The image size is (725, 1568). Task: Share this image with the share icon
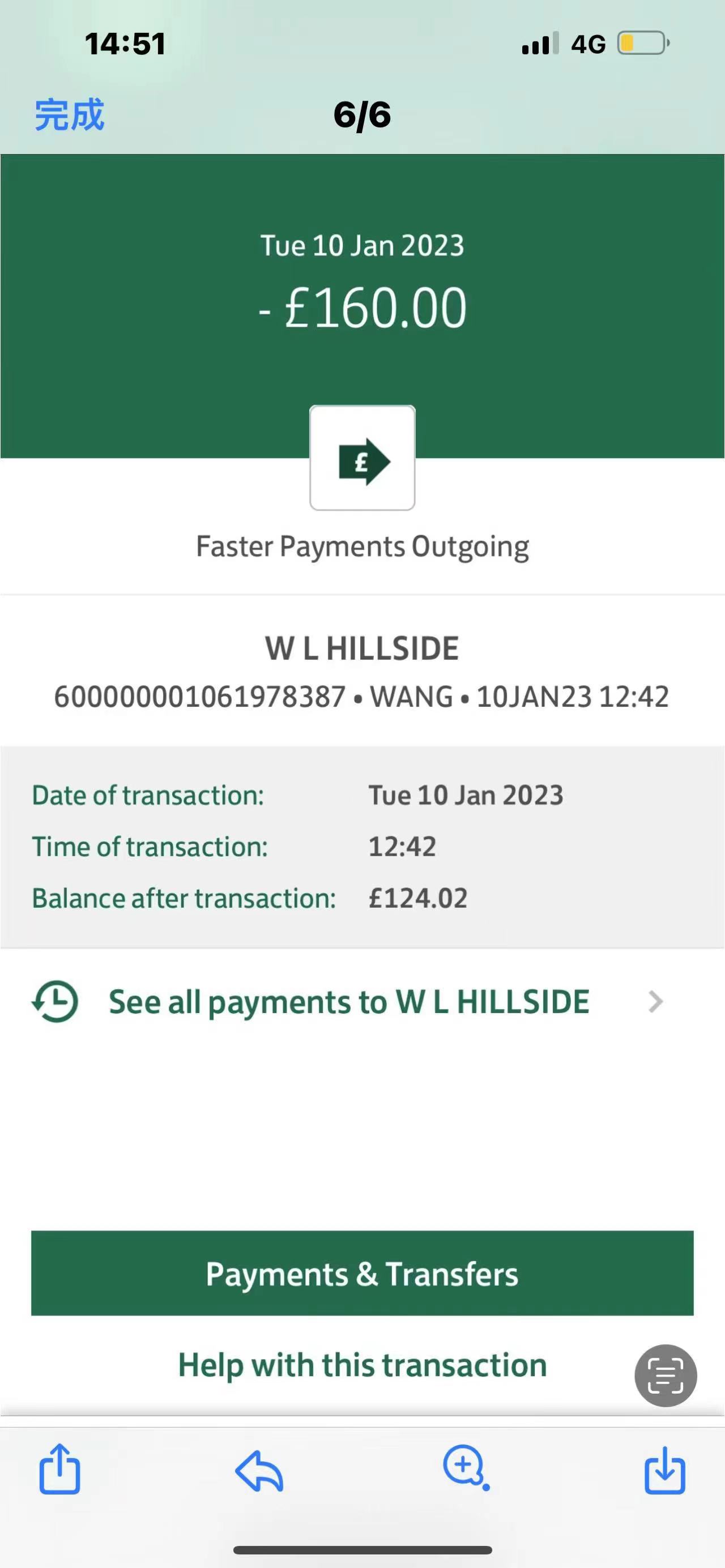[x=59, y=1469]
